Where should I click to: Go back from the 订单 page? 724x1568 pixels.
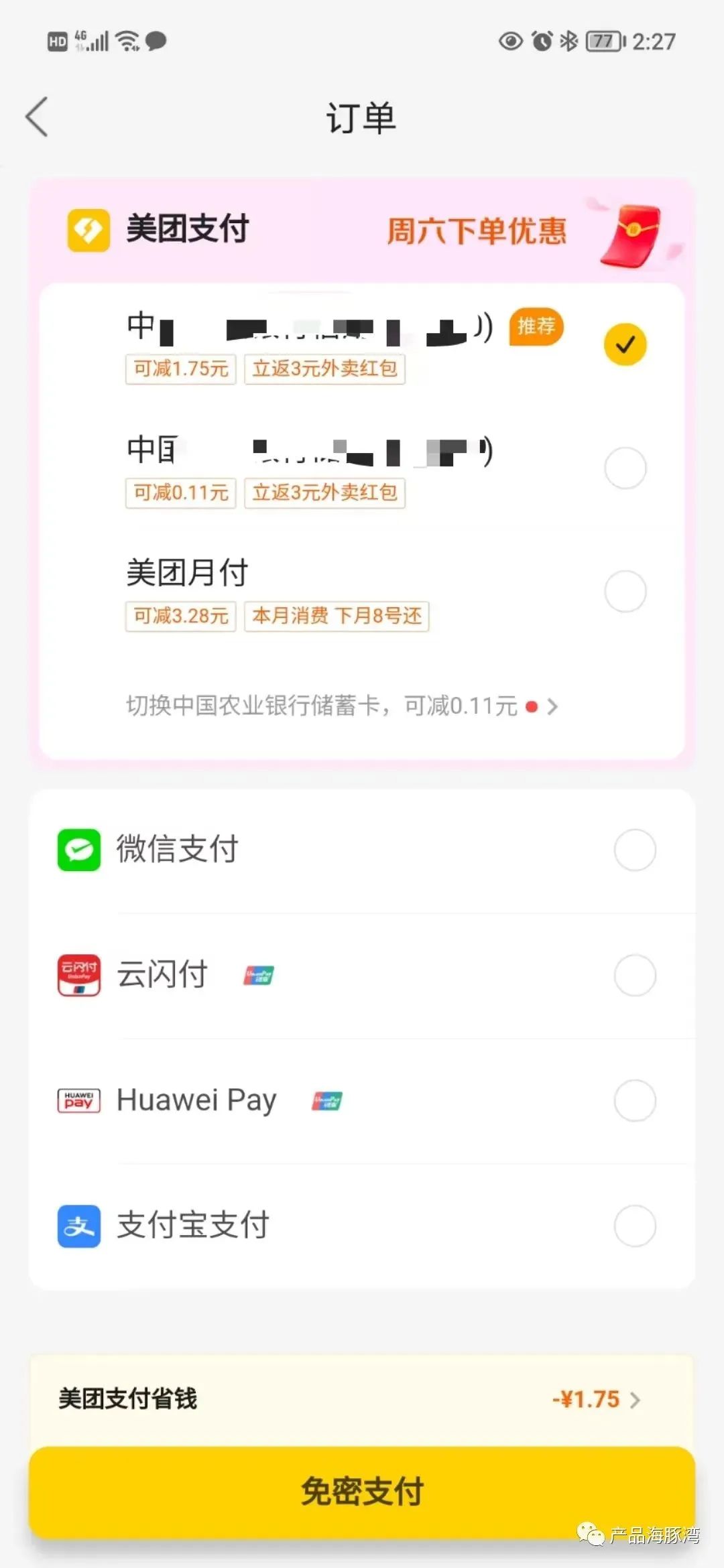point(38,117)
